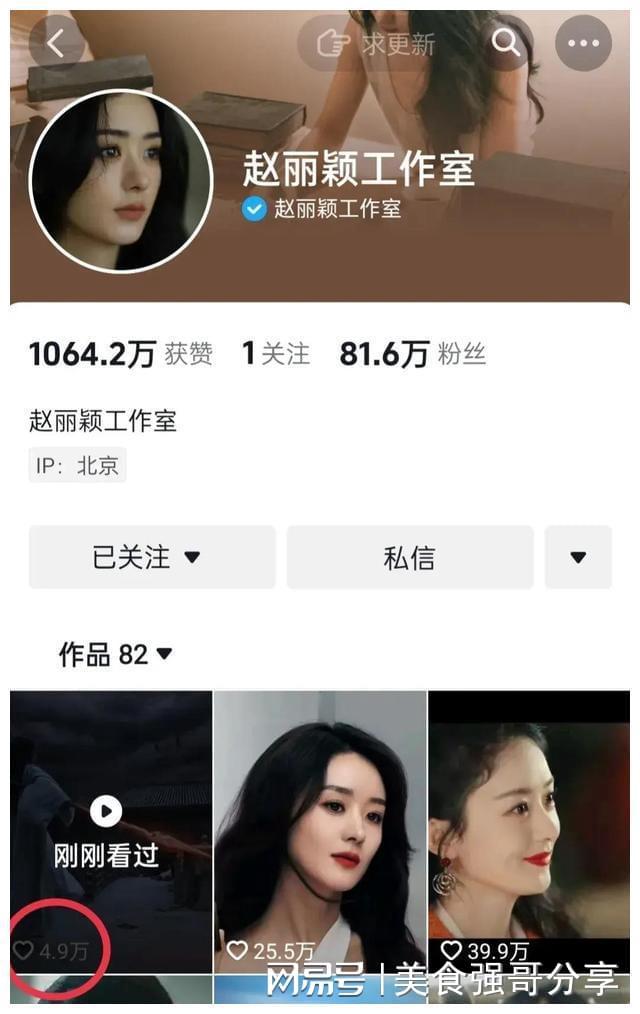View the 81.6万 粉丝 followers list

(412, 354)
